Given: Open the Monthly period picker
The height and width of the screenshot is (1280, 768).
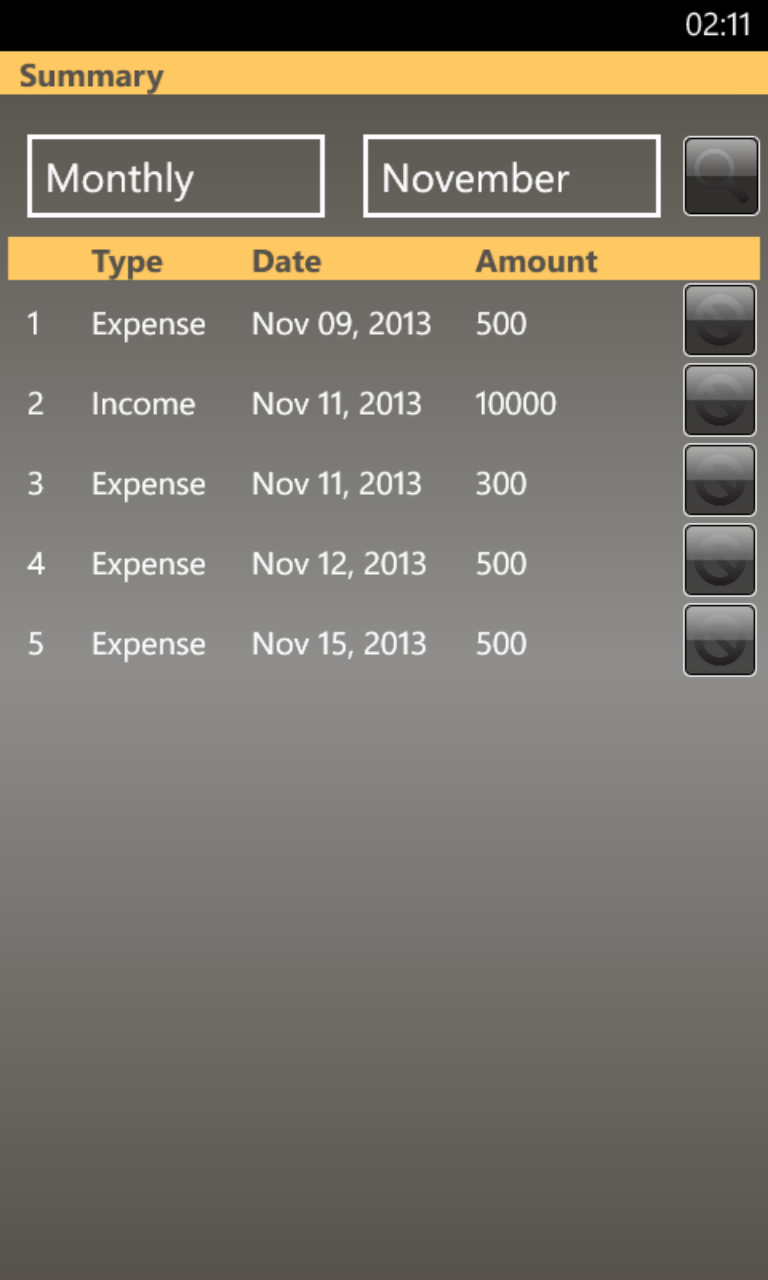Looking at the screenshot, I should pyautogui.click(x=176, y=176).
